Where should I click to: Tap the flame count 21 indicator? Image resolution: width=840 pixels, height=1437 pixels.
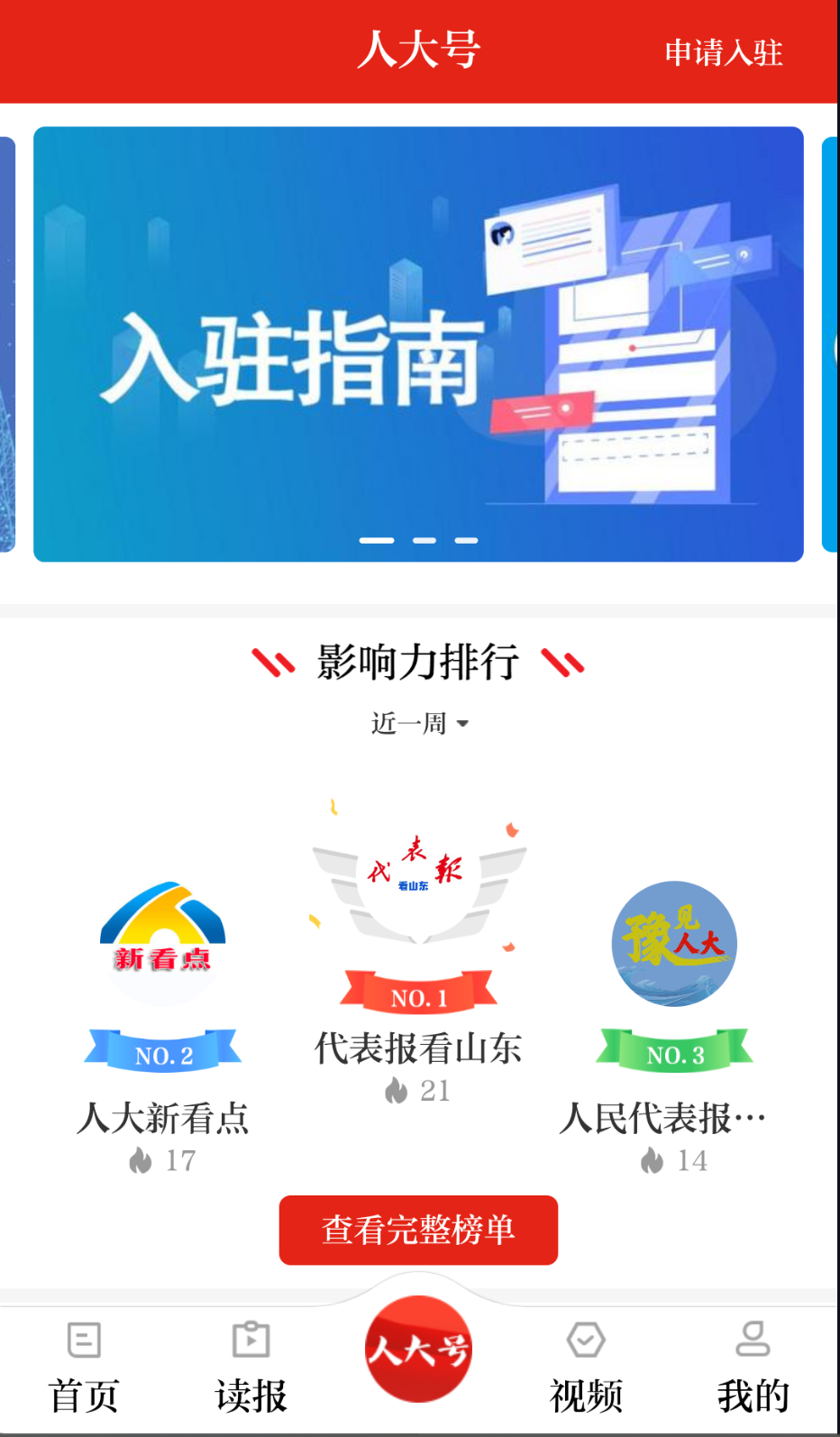[420, 1091]
